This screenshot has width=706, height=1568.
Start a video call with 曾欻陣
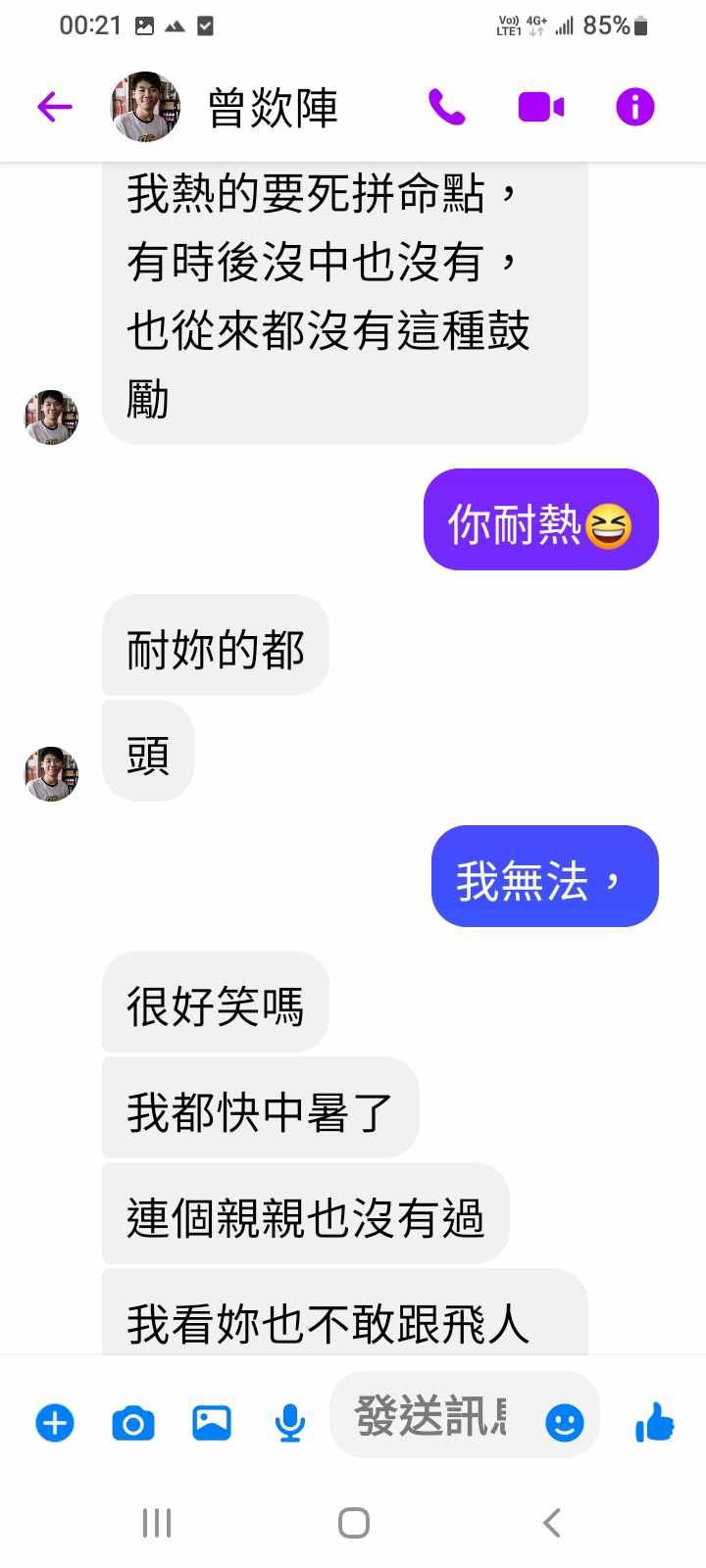[x=540, y=107]
